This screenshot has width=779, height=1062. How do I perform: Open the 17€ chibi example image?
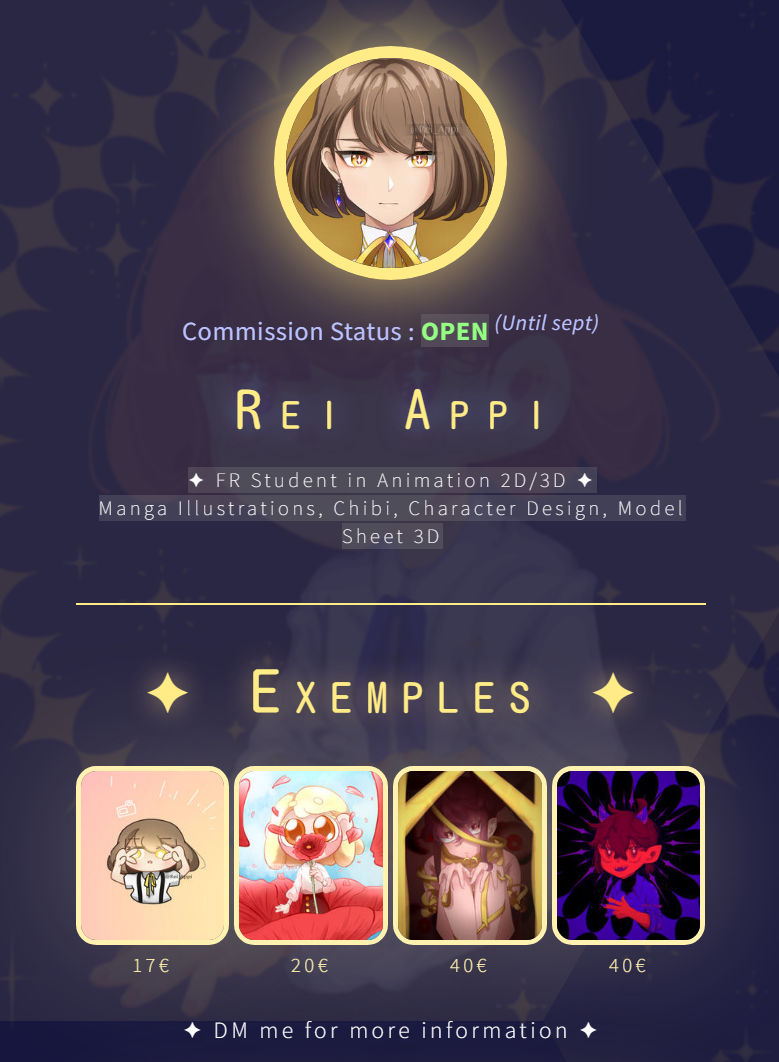[x=152, y=855]
